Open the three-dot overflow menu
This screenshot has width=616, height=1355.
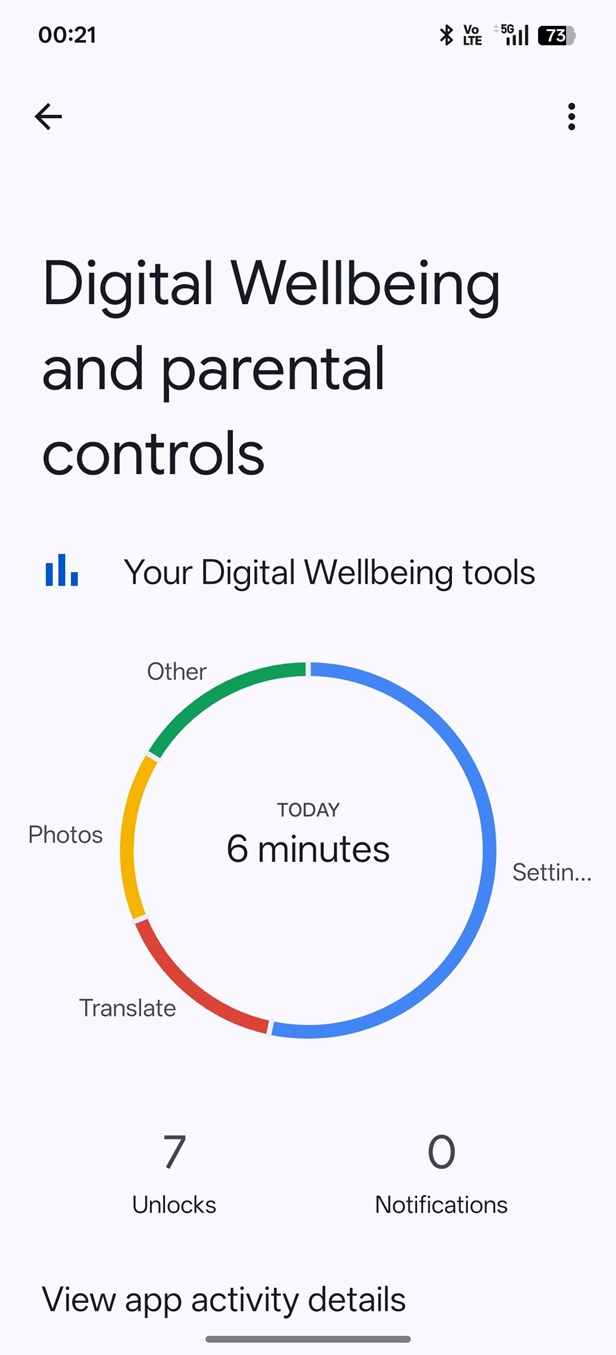coord(571,117)
